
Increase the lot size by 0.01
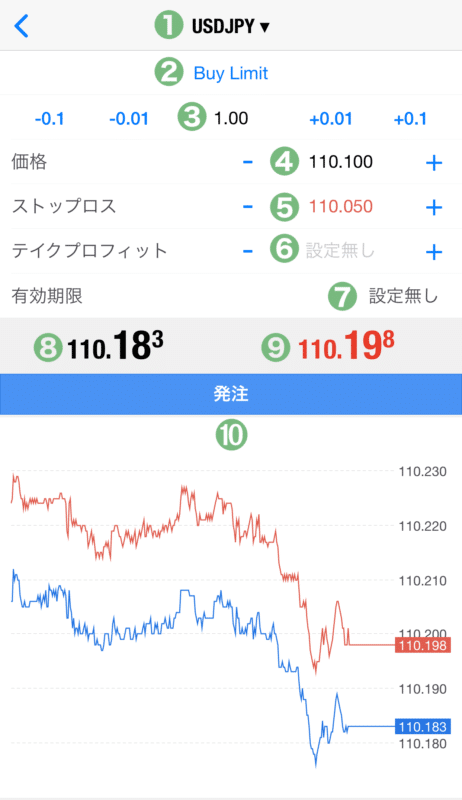331,119
